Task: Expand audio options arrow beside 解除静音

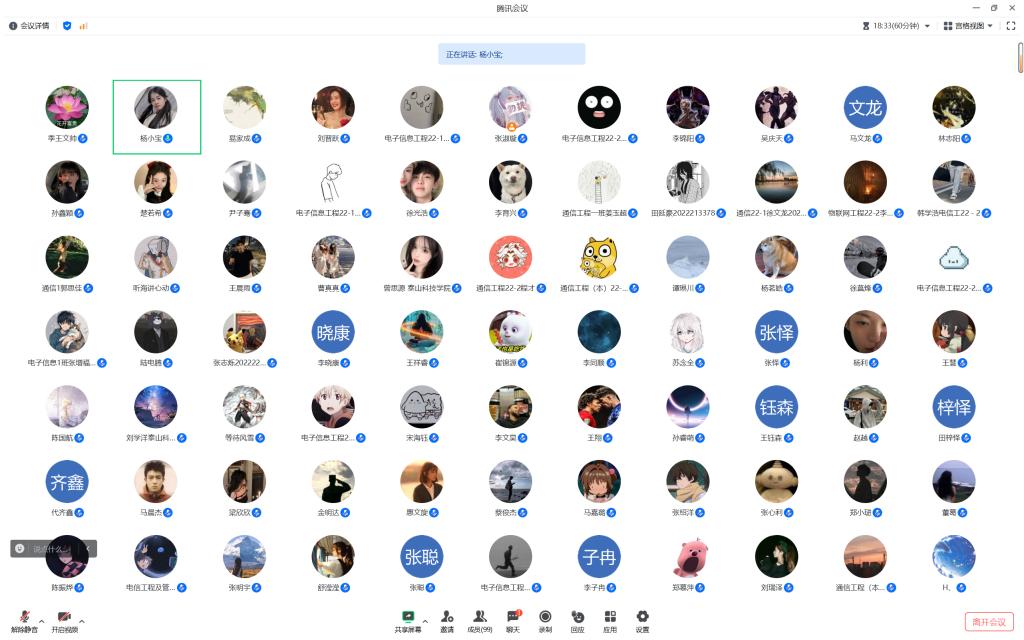Action: coord(42,621)
